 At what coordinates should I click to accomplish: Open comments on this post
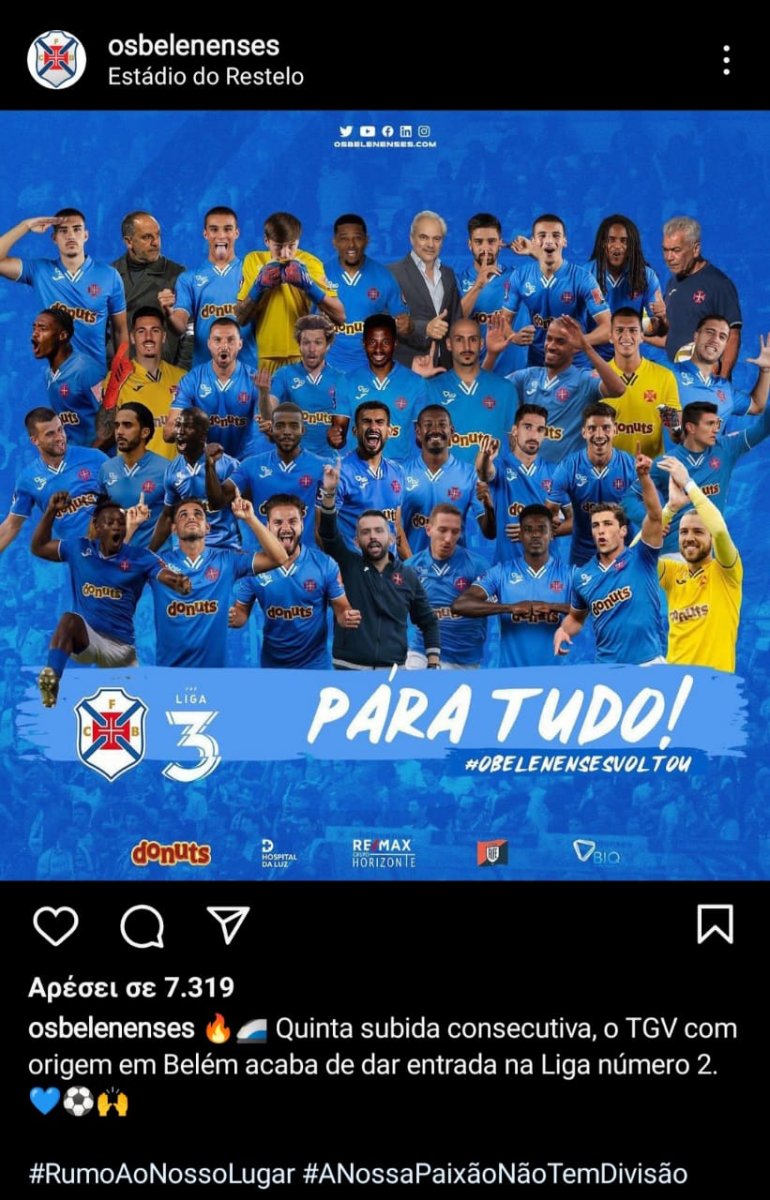tap(142, 925)
